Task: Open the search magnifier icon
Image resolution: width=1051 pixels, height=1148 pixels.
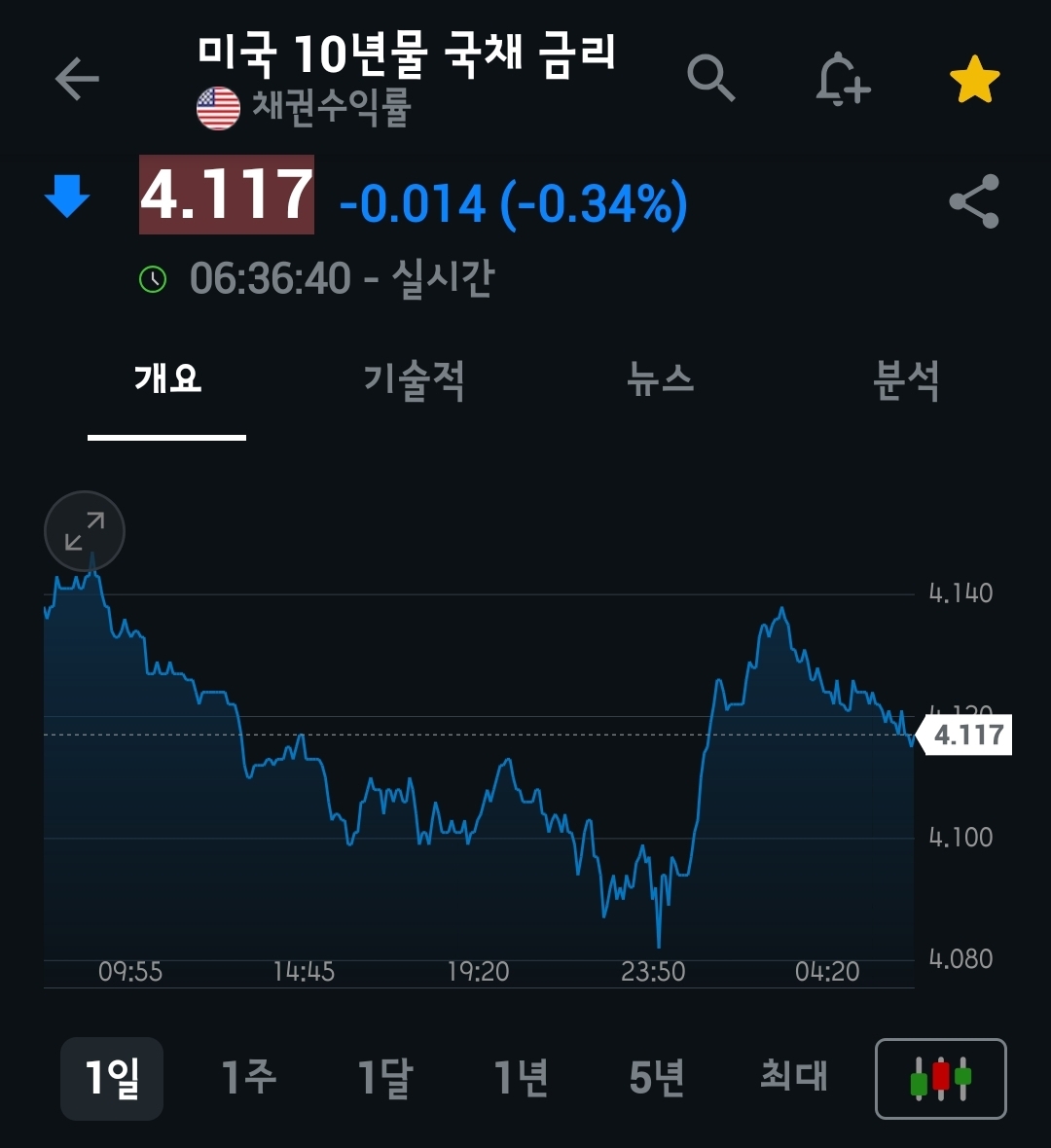Action: click(710, 78)
